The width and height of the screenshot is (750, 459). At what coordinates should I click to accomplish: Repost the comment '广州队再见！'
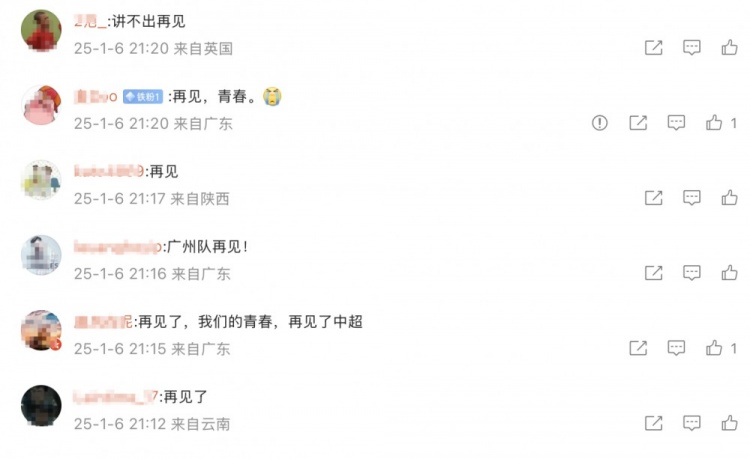click(653, 272)
